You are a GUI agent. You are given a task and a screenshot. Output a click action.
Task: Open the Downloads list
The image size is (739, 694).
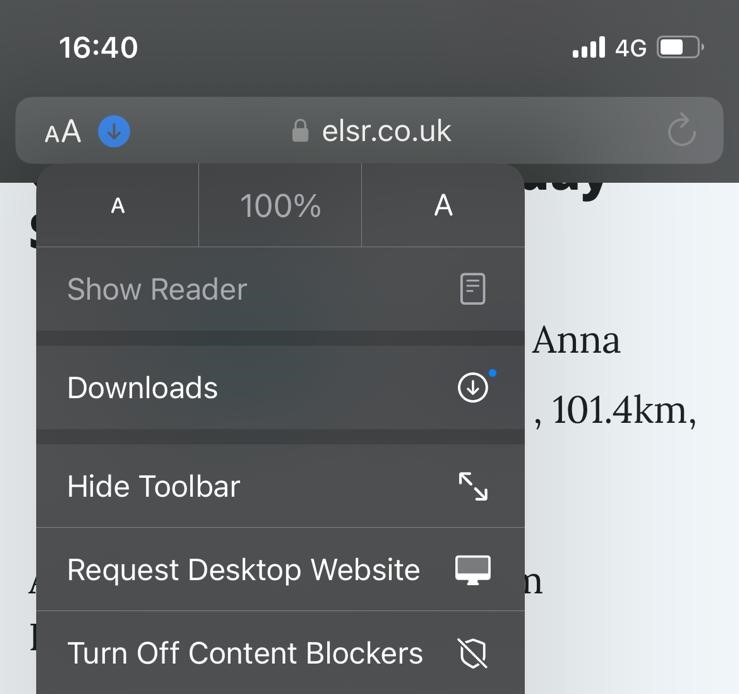[x=279, y=388]
